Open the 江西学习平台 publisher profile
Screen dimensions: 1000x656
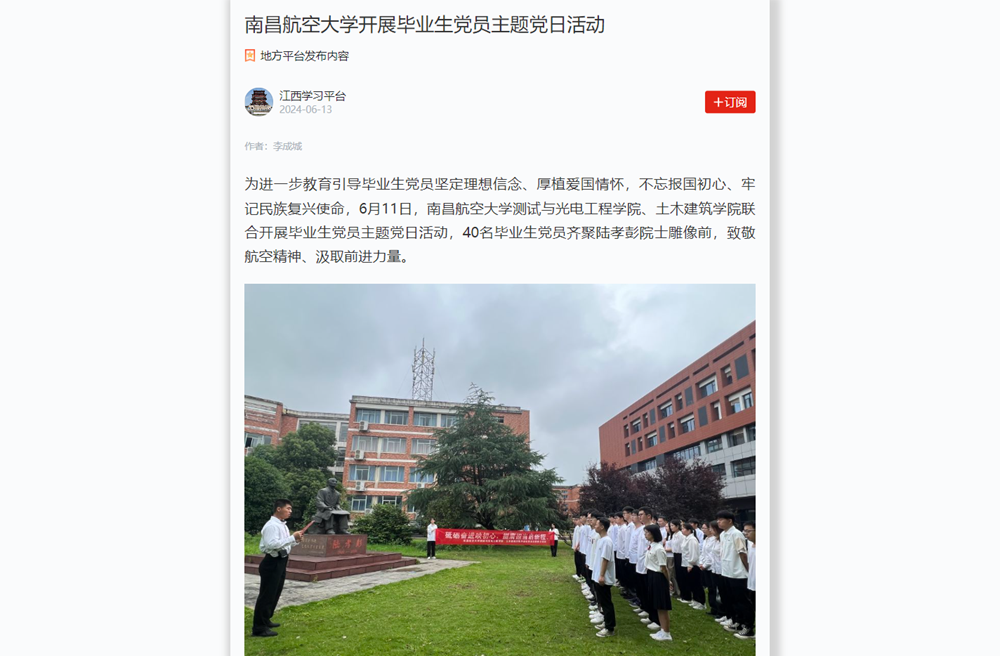(x=312, y=96)
